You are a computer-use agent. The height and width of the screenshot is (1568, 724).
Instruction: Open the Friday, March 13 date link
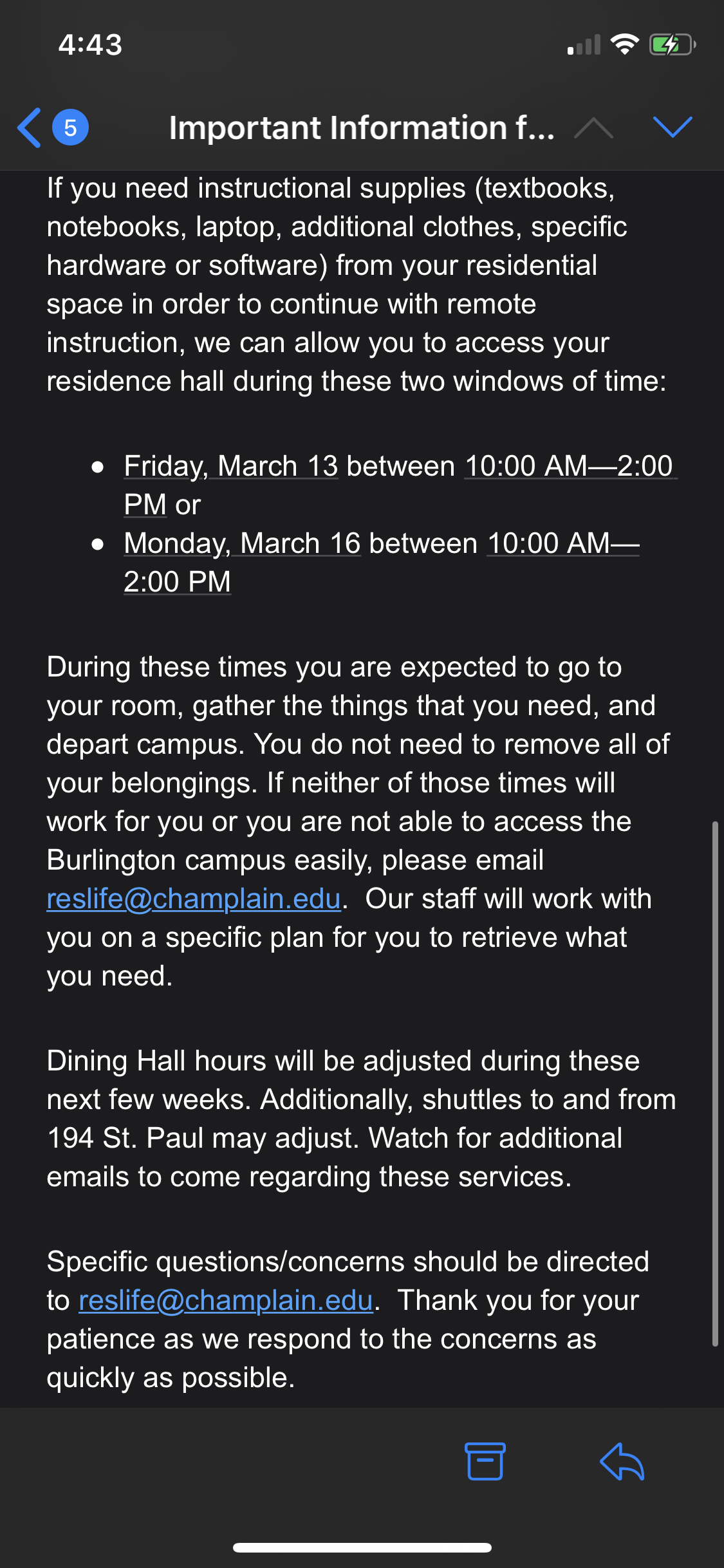[x=230, y=466]
